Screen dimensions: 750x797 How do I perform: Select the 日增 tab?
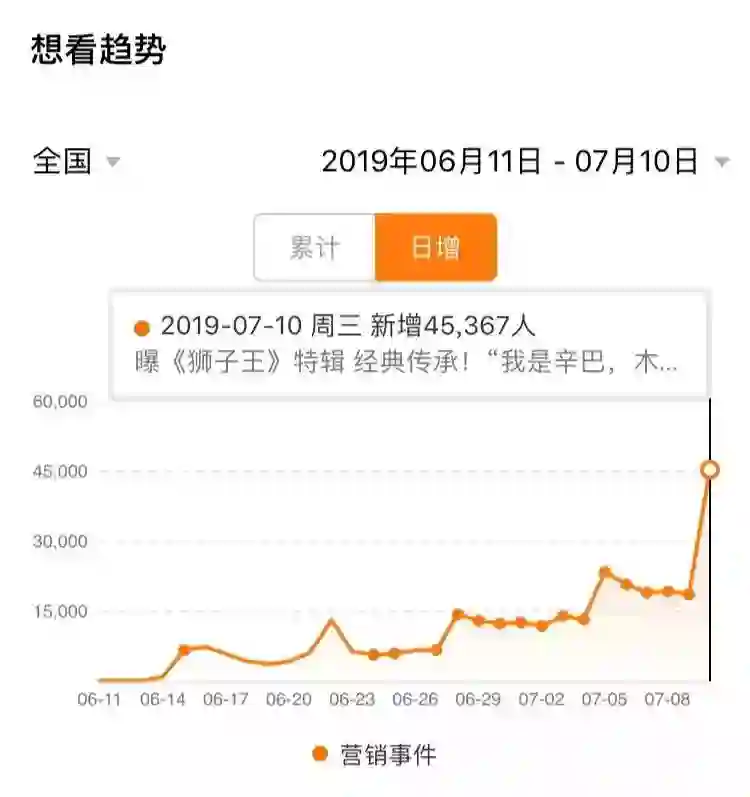(436, 248)
